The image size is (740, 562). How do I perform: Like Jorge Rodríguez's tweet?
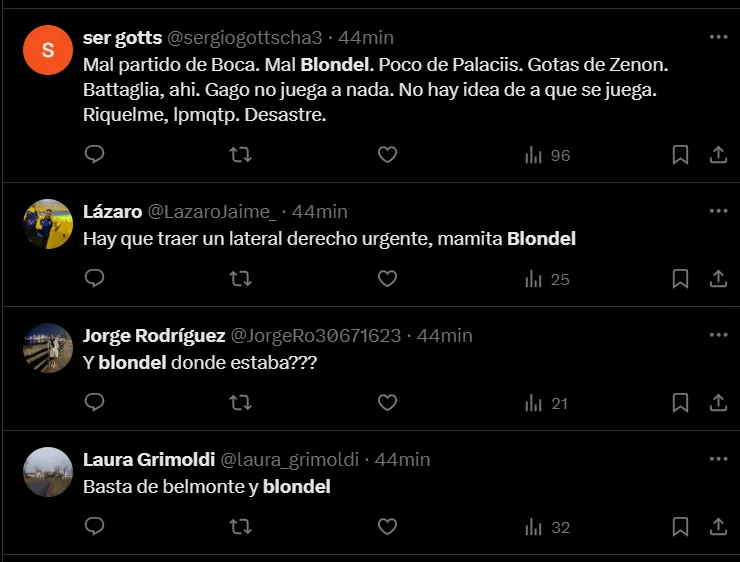tap(387, 403)
